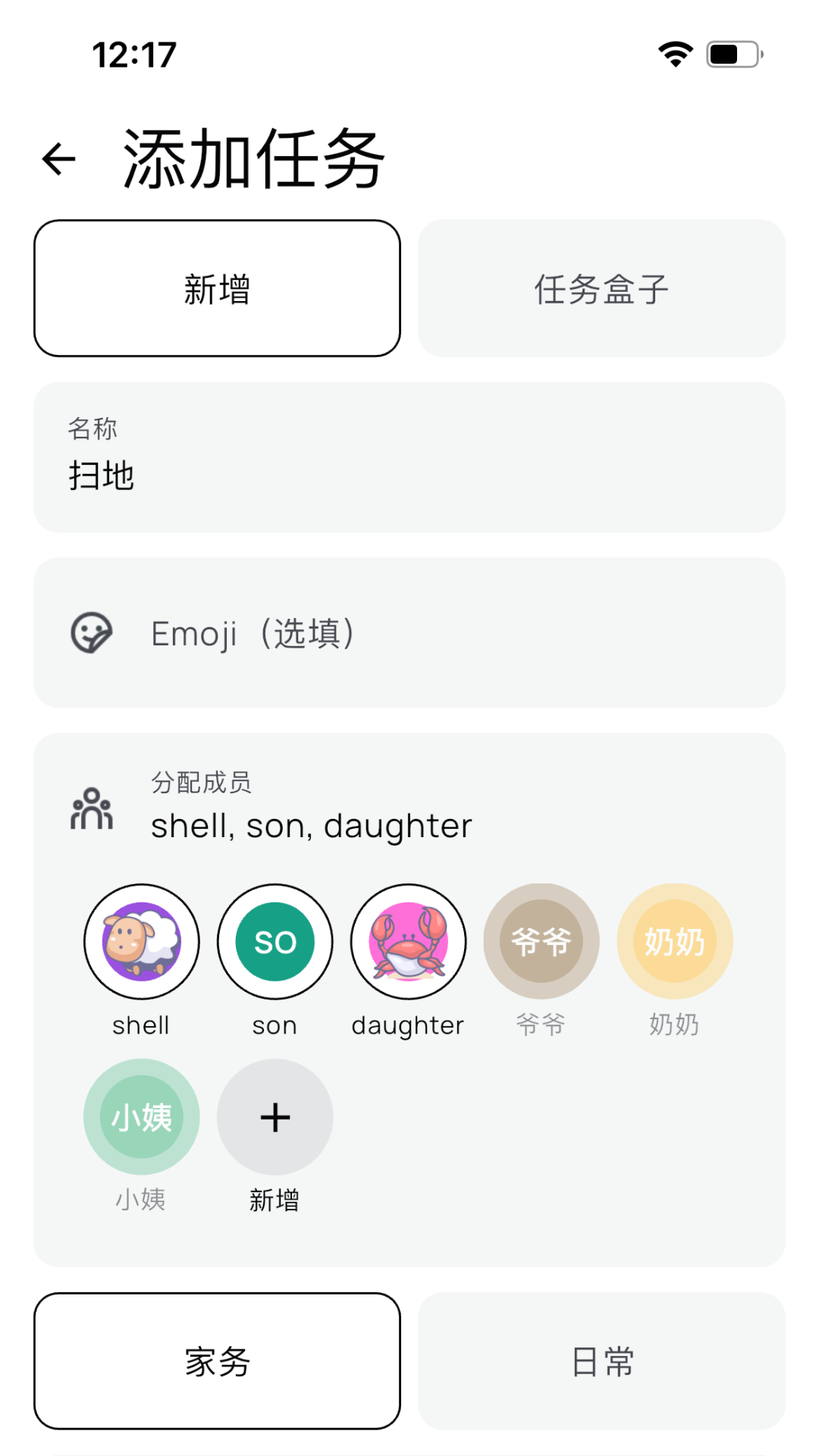Select the green son avatar
Viewport: 819px width, 1456px height.
275,940
